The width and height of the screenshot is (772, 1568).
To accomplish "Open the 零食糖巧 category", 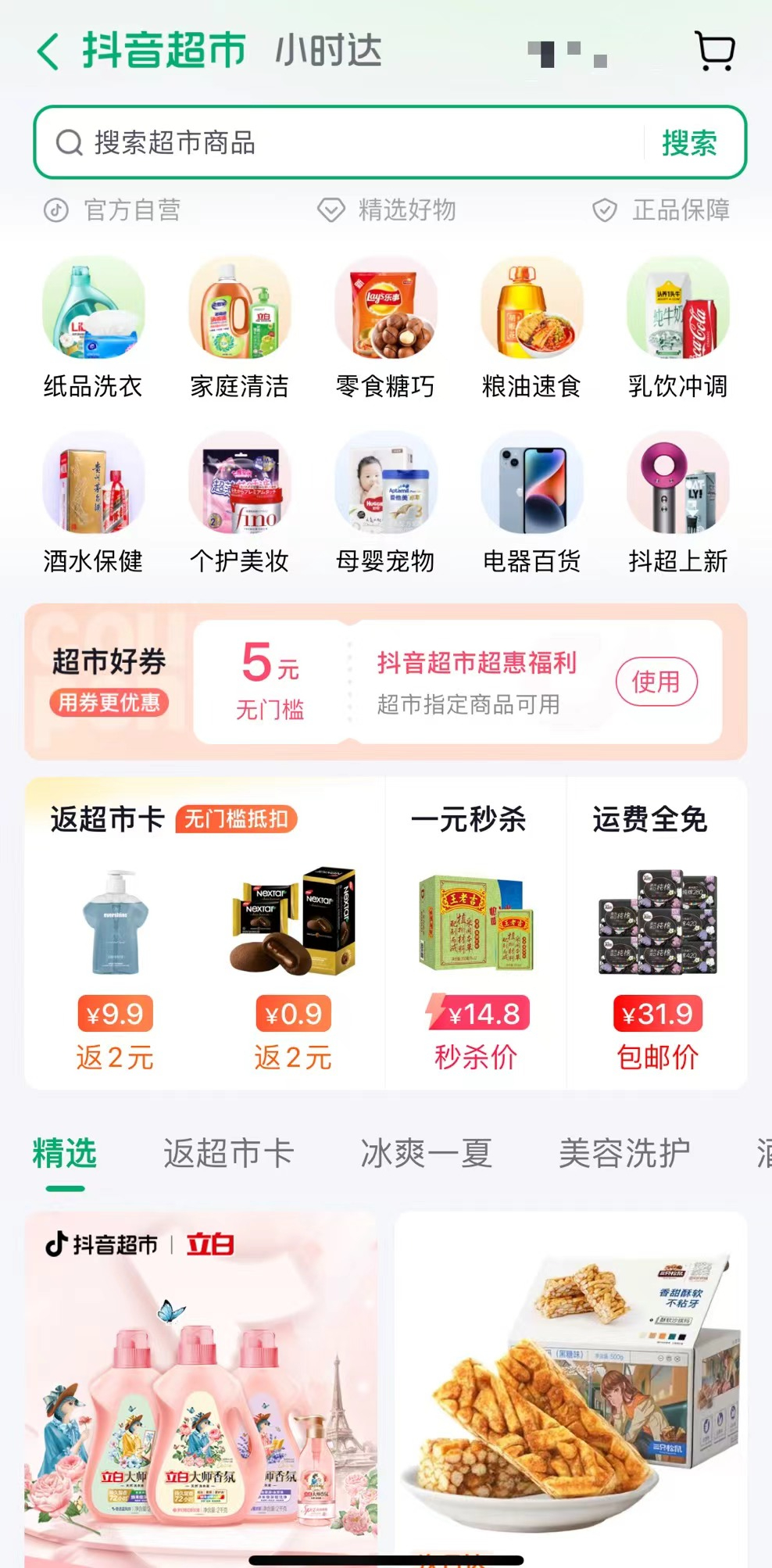I will [x=385, y=328].
